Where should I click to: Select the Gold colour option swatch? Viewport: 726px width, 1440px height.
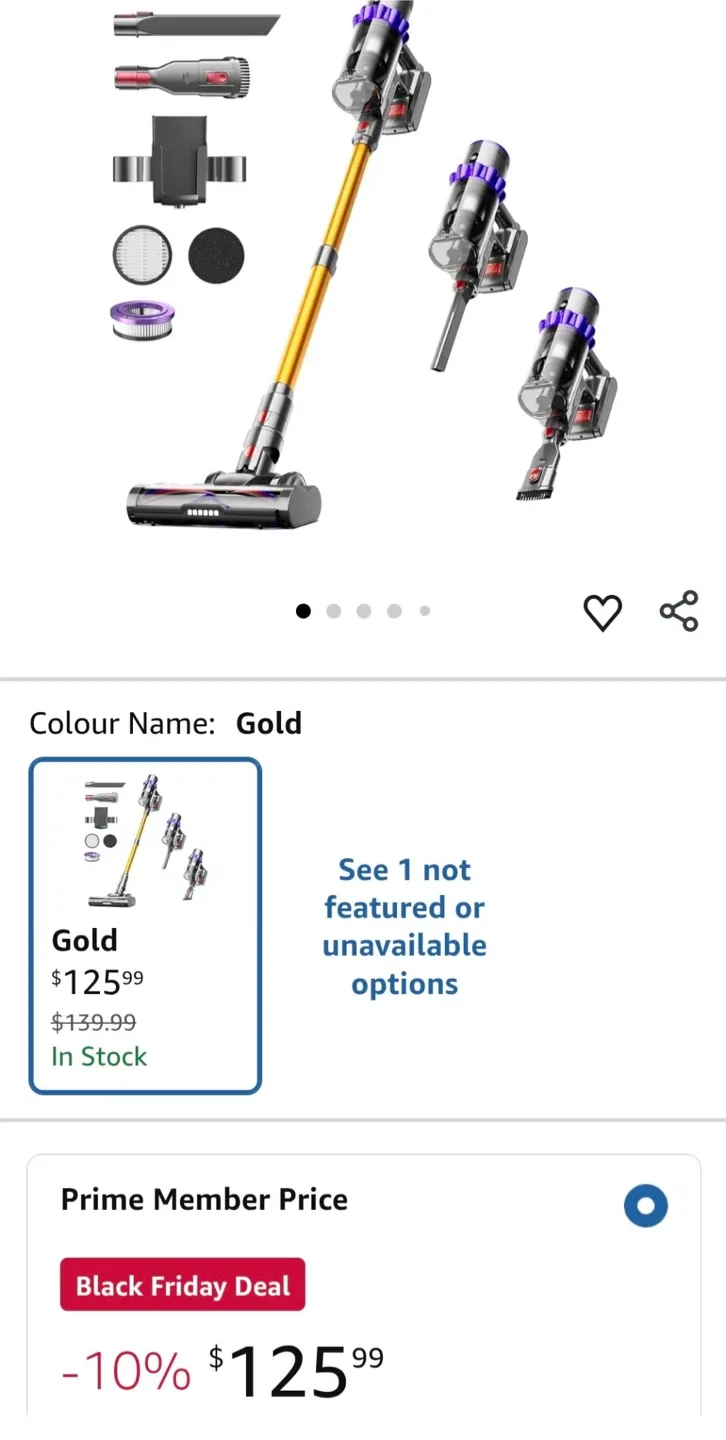point(145,925)
